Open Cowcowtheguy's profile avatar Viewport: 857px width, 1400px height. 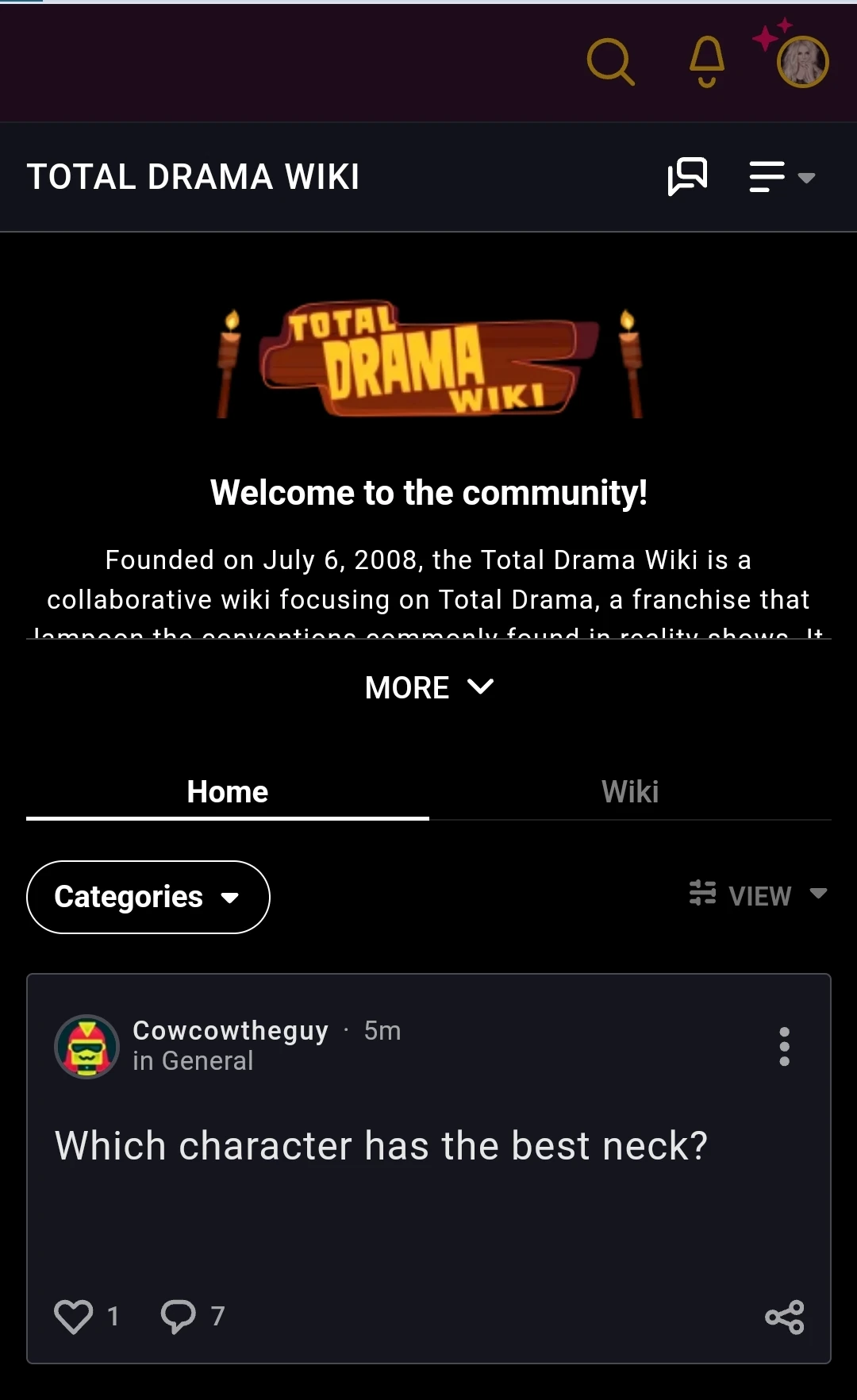[86, 1046]
